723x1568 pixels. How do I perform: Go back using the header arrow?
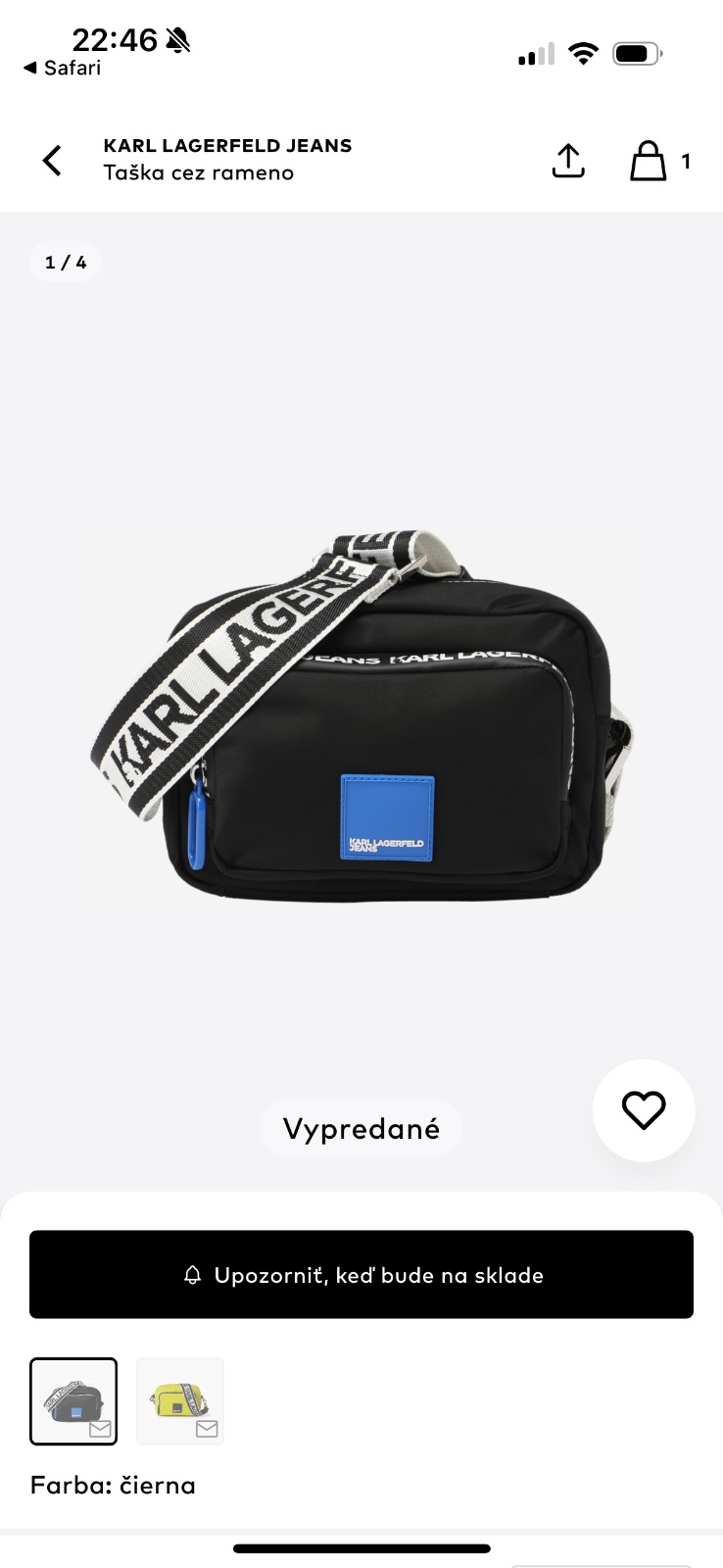point(53,160)
